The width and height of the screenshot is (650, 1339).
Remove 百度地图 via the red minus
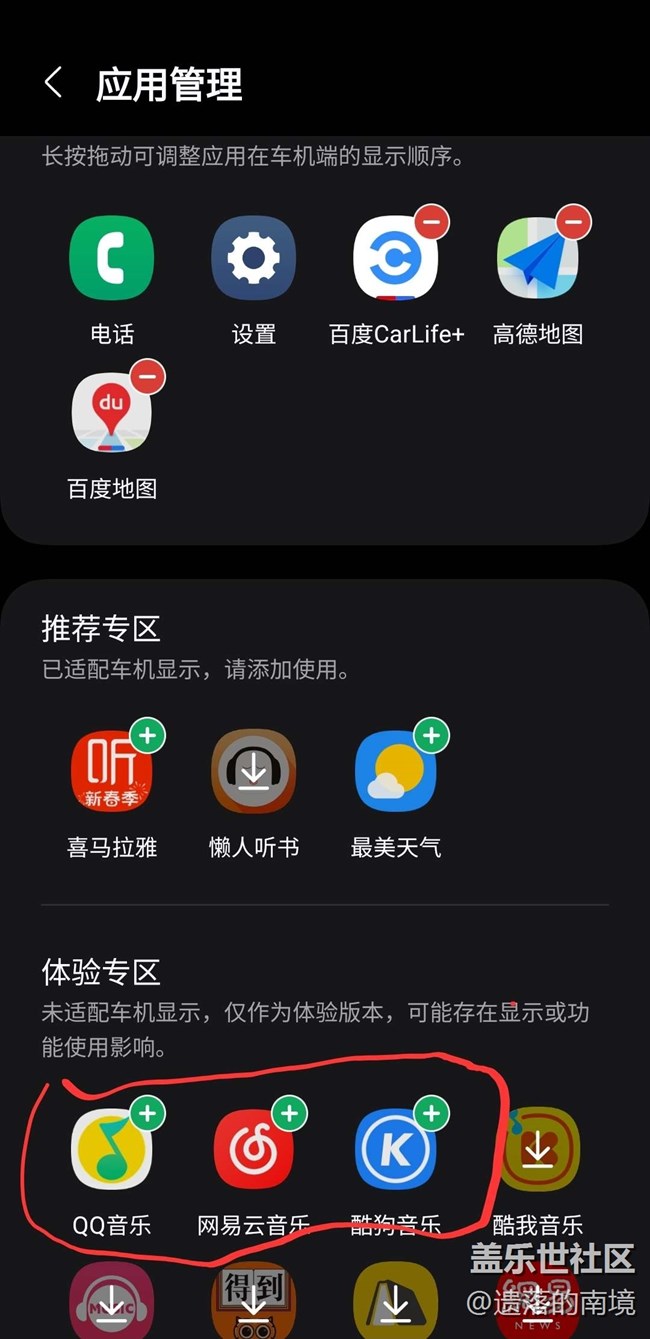147,377
